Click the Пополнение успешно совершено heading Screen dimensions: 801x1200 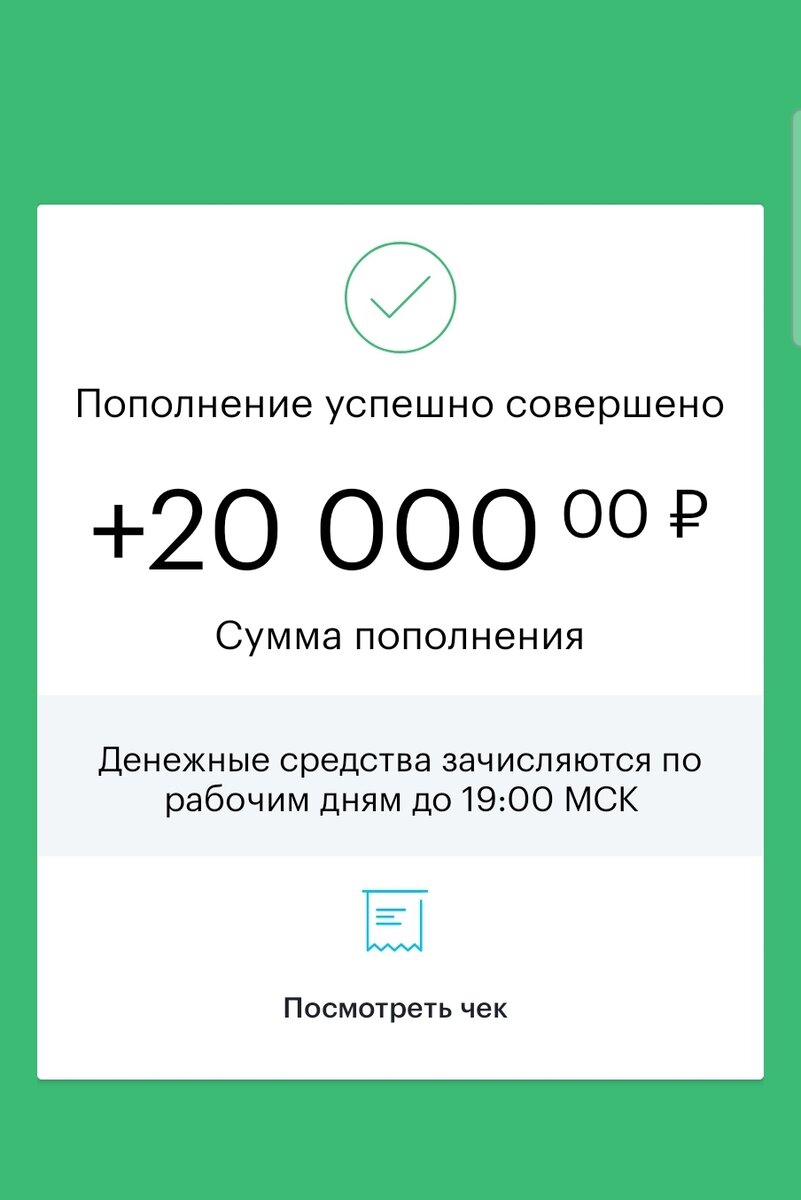(x=400, y=403)
